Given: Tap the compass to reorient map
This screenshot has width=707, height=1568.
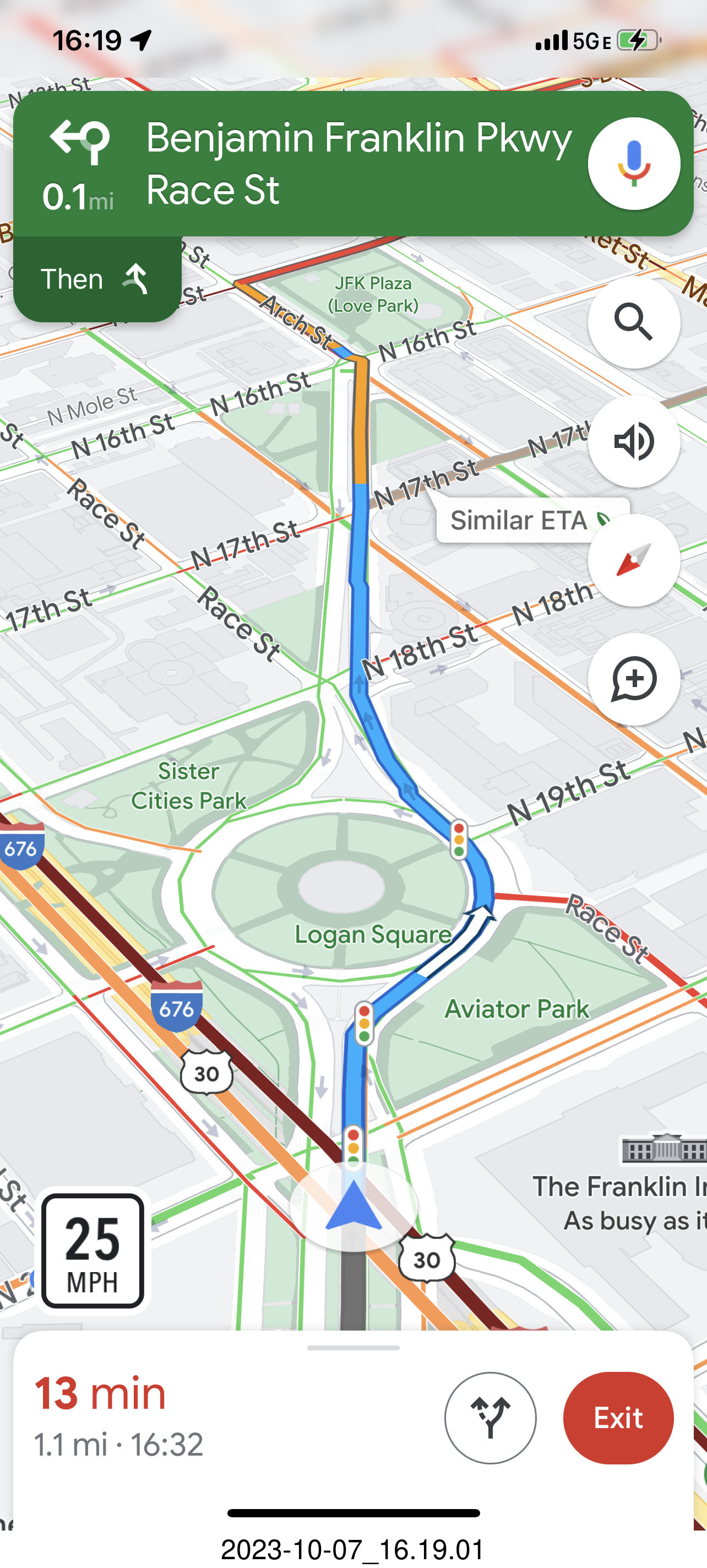Looking at the screenshot, I should click(633, 560).
